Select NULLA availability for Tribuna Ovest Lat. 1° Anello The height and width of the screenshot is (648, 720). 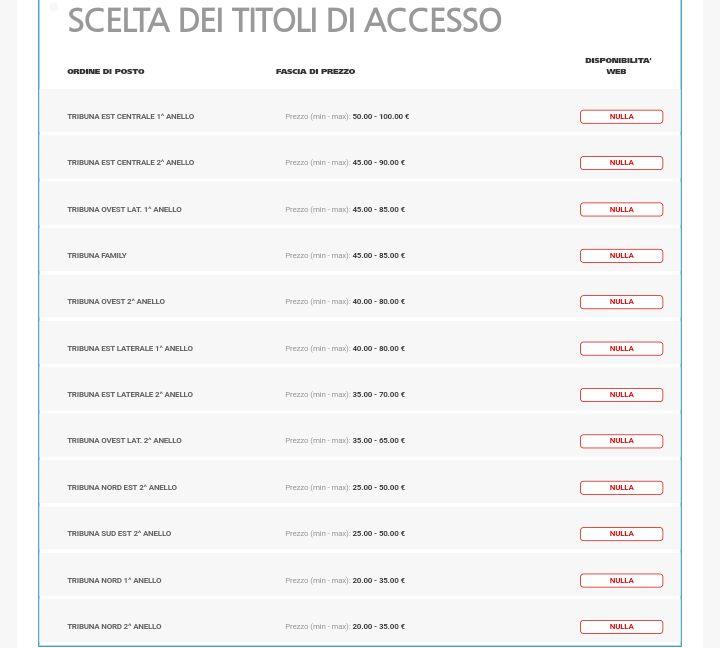point(621,210)
